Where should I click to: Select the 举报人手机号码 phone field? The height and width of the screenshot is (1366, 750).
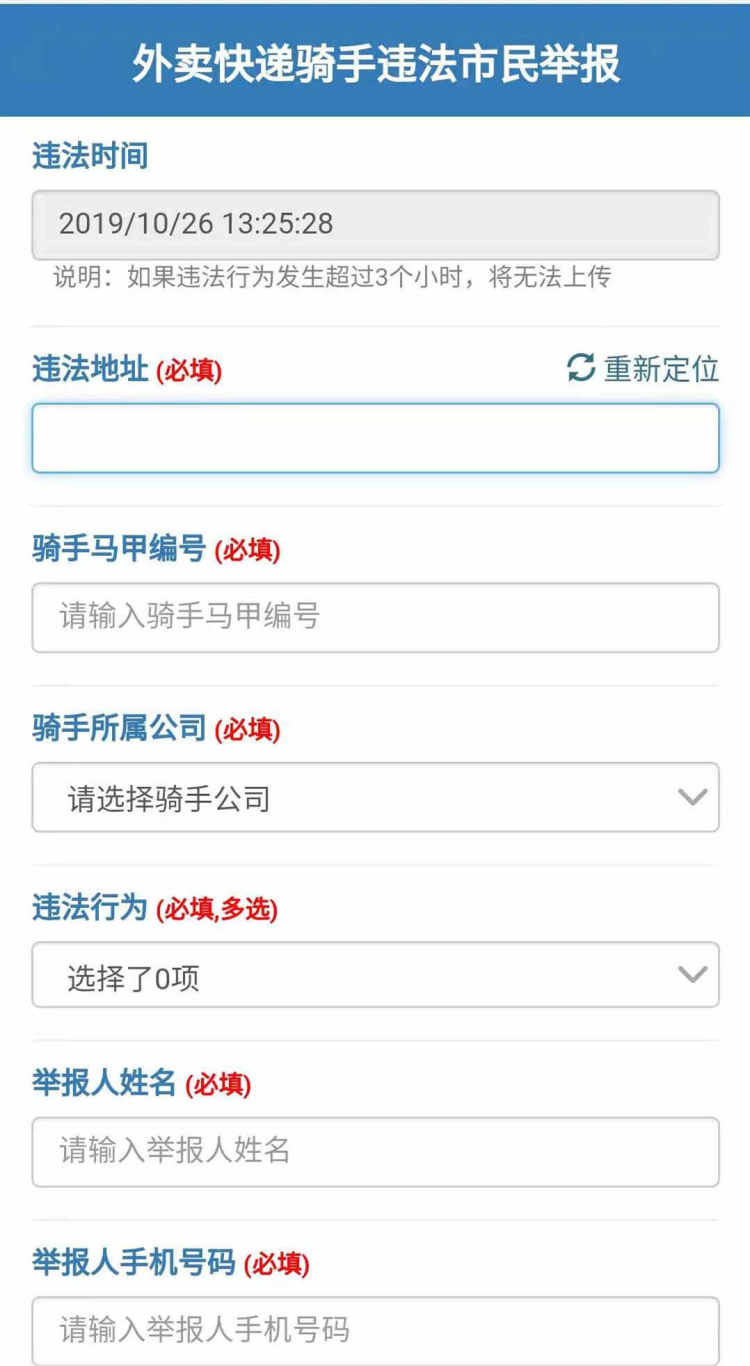pos(375,1330)
